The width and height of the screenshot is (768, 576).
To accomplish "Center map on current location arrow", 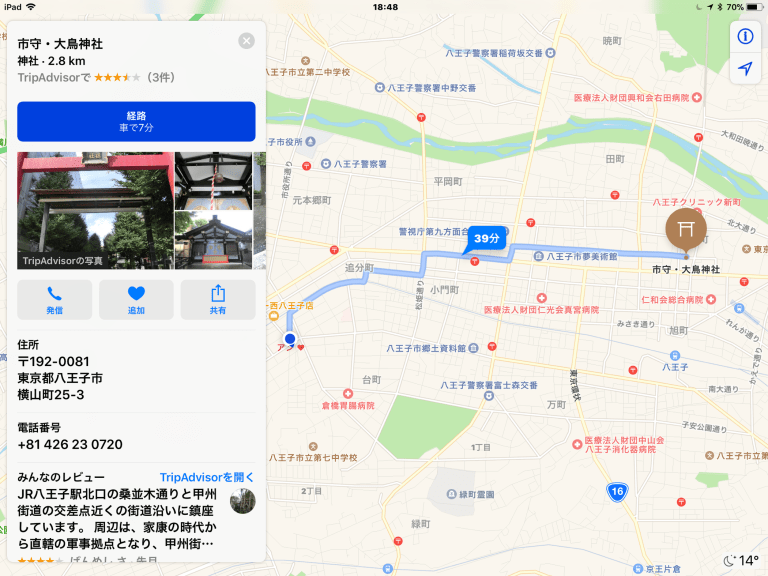I will (745, 69).
